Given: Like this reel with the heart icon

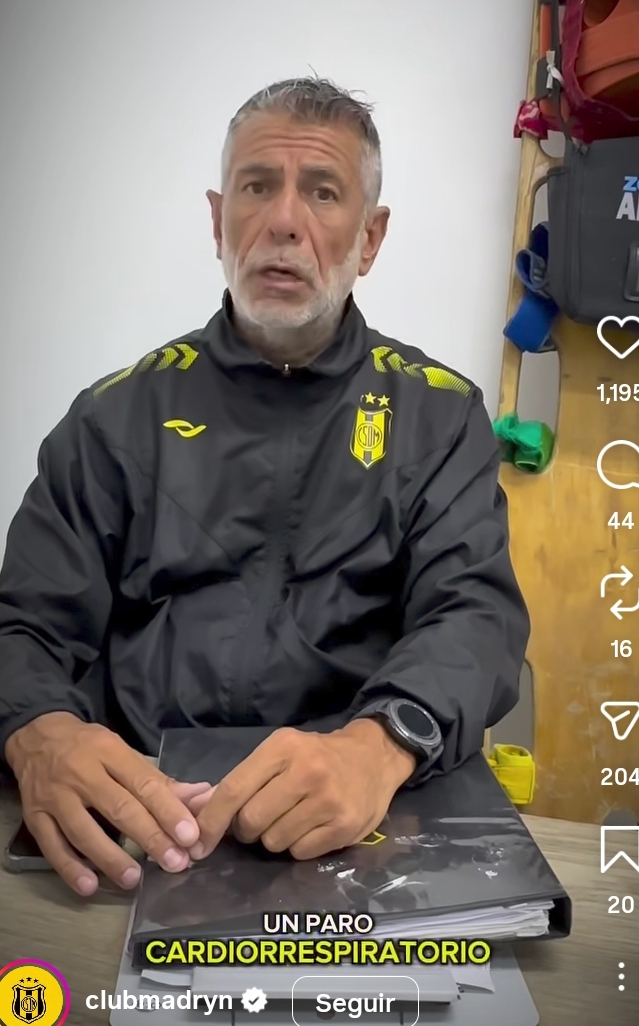Looking at the screenshot, I should (619, 338).
